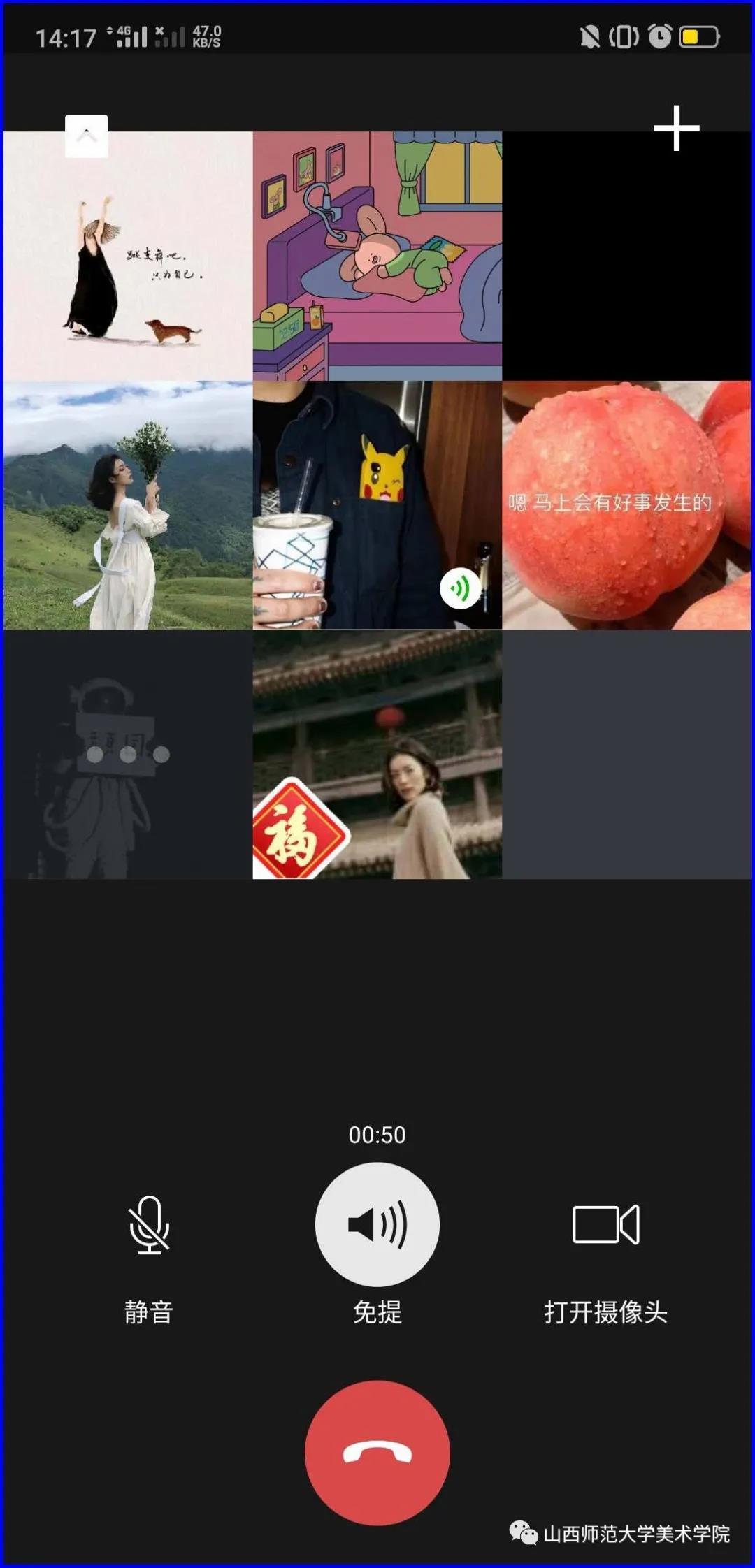This screenshot has height=1568, width=755.
Task: Turn on the camera (打开摄像头)
Action: [605, 1224]
